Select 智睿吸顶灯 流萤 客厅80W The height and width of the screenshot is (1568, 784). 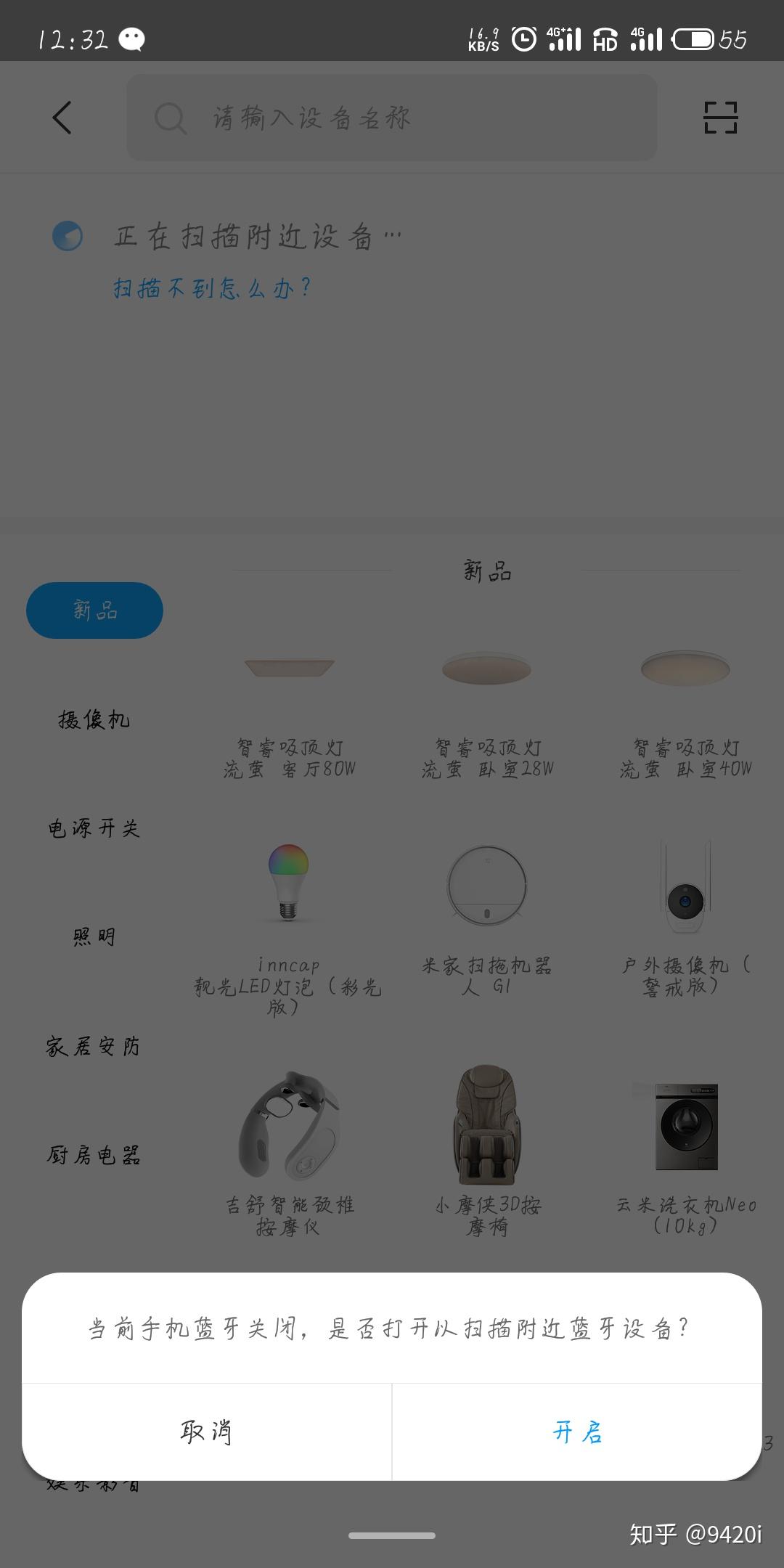(289, 711)
